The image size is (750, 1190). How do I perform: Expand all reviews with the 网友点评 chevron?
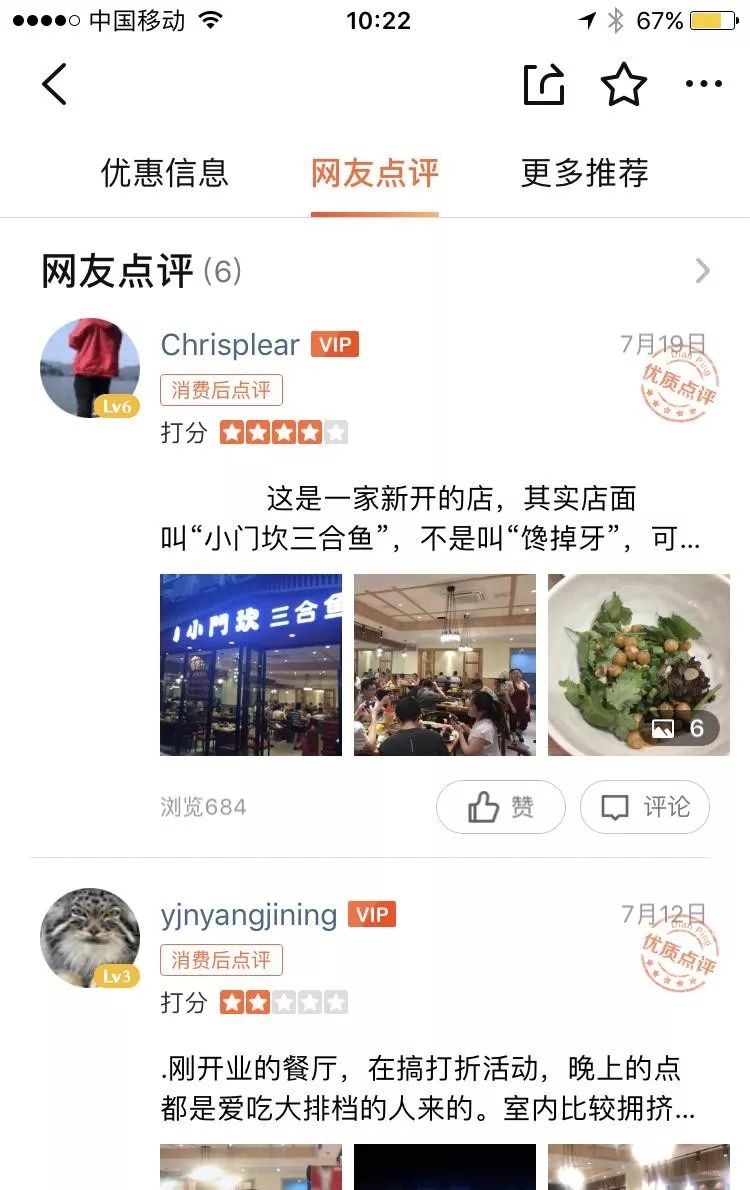tap(703, 271)
